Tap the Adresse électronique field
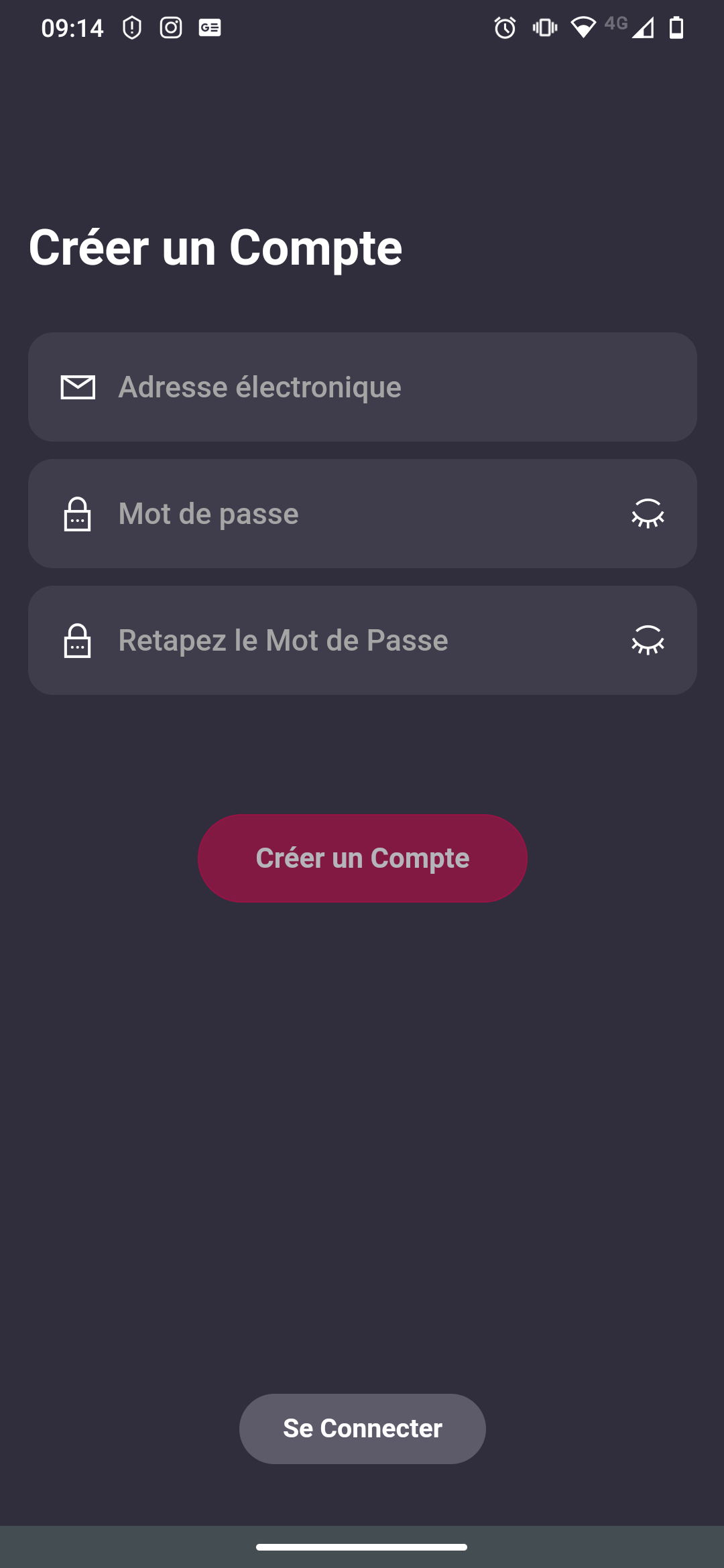The width and height of the screenshot is (724, 1568). [x=362, y=387]
